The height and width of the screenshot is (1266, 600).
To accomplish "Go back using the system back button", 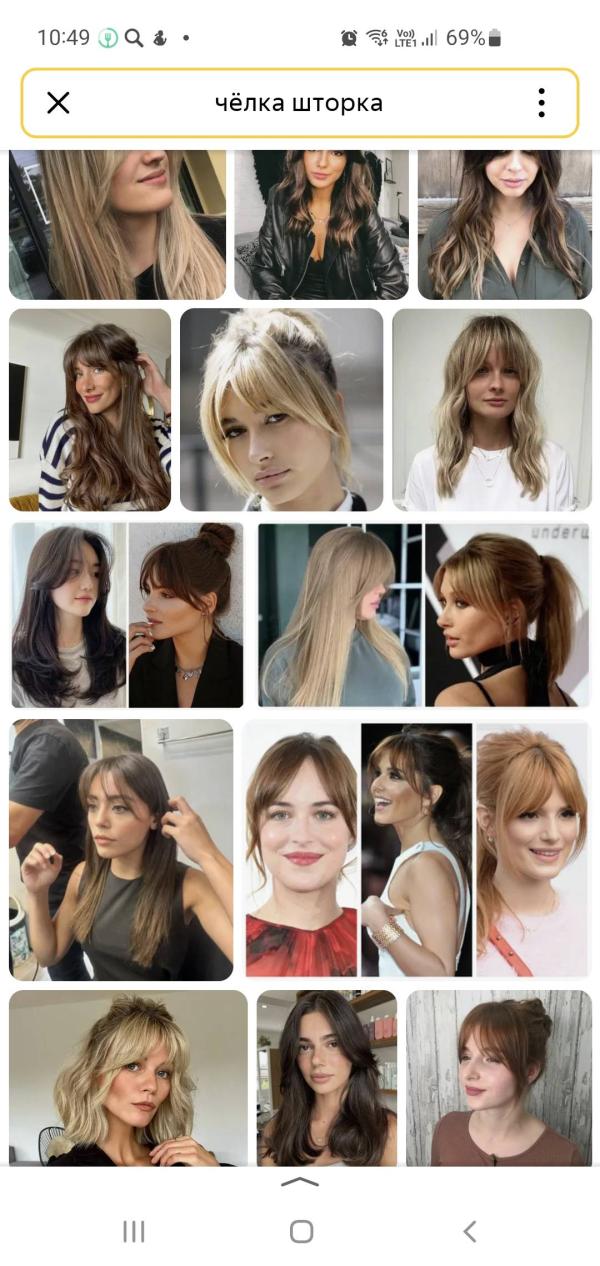I will coord(470,1232).
